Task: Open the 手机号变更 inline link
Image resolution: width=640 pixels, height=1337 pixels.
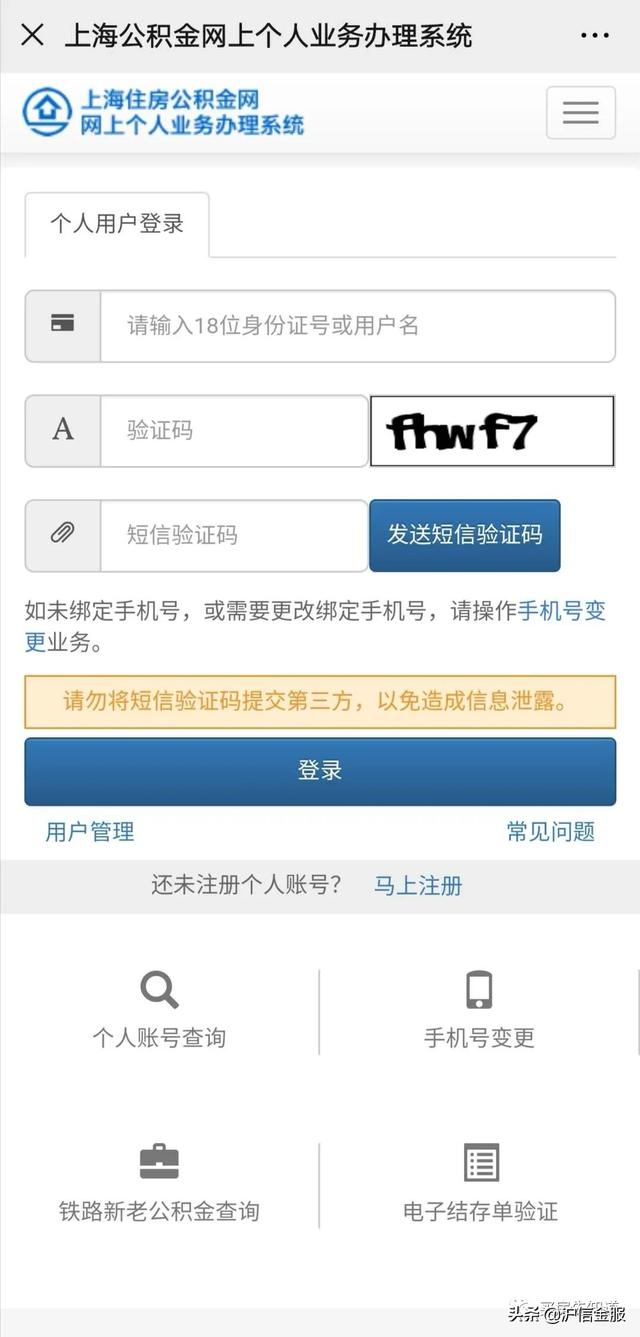Action: 561,612
